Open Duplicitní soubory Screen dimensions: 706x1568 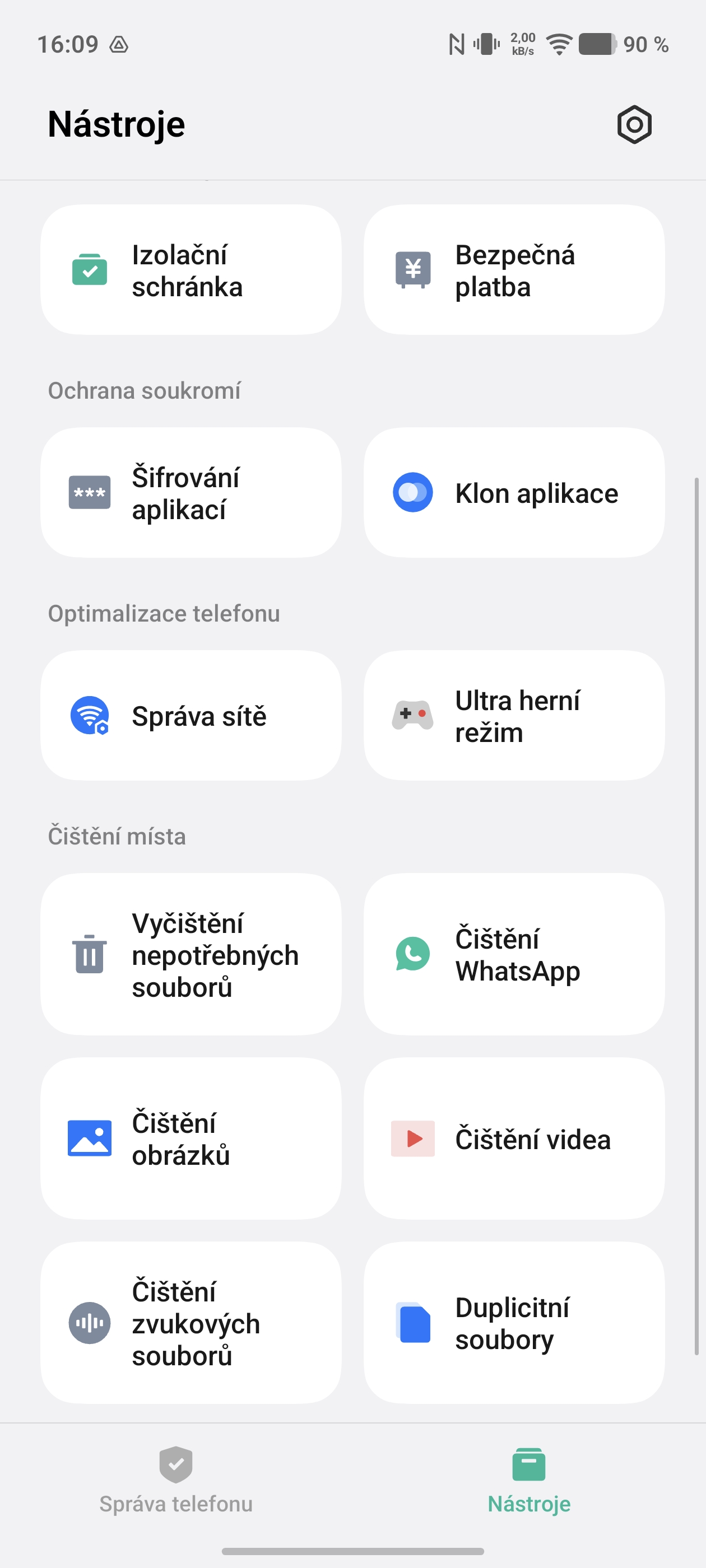[513, 1323]
